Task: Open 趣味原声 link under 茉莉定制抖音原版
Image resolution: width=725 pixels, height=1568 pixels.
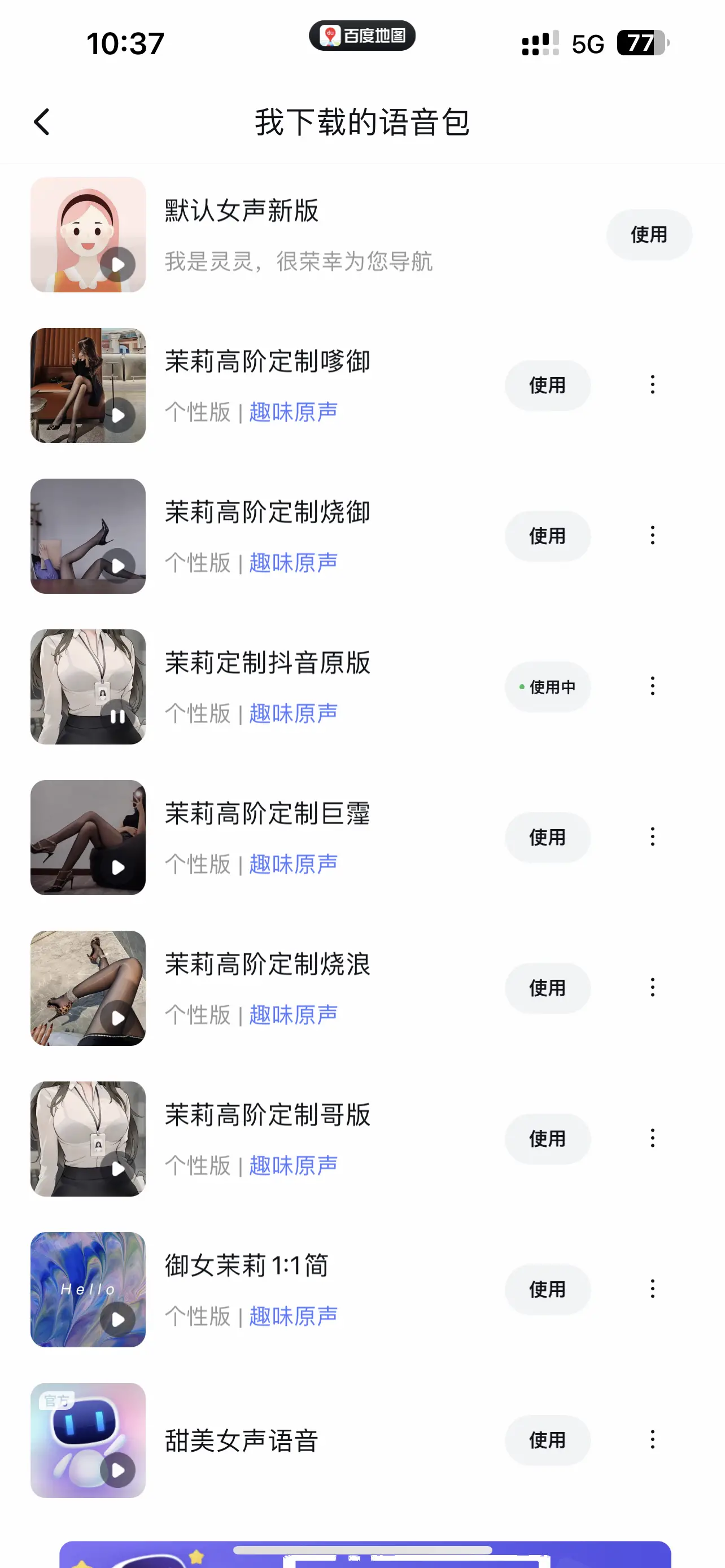Action: click(x=293, y=712)
